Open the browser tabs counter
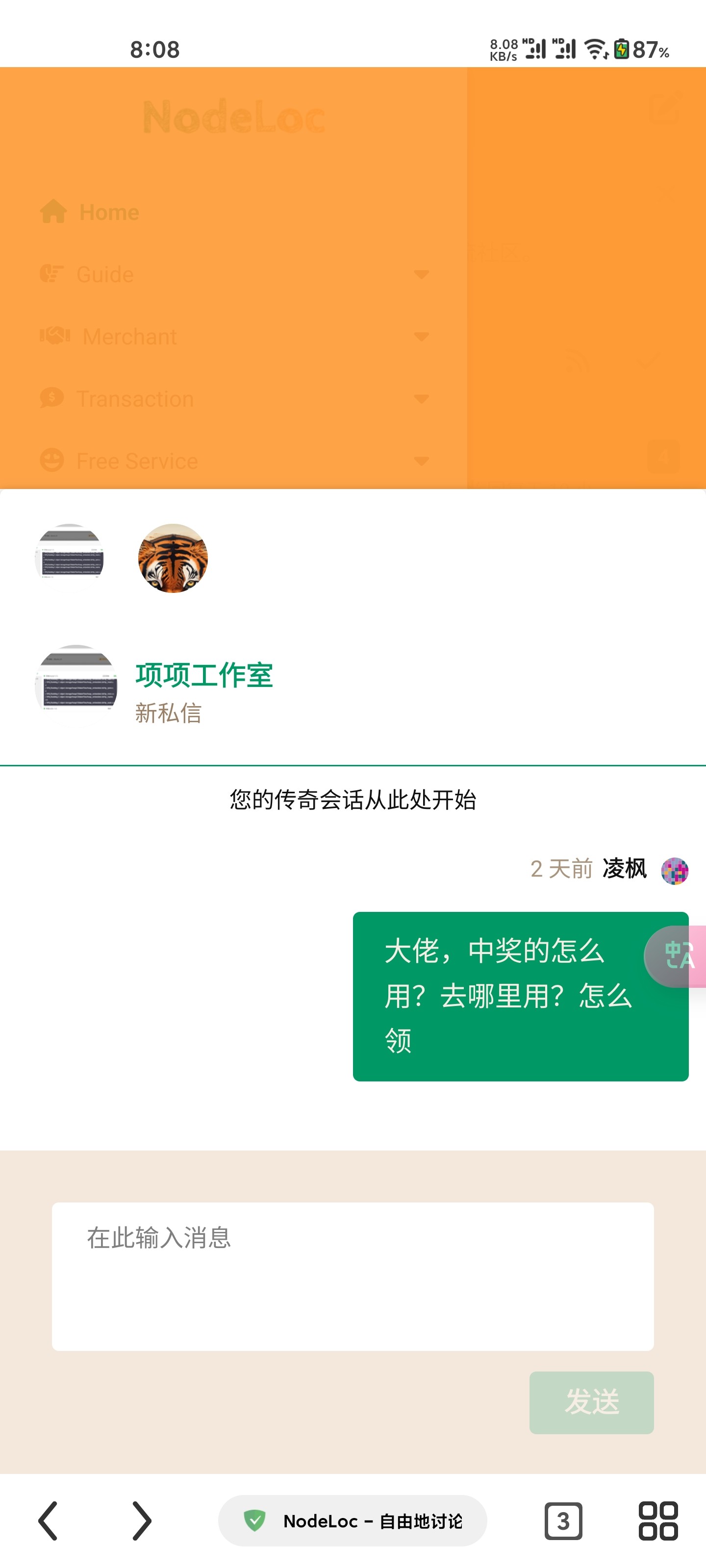This screenshot has height=1568, width=706. pos(563,1520)
